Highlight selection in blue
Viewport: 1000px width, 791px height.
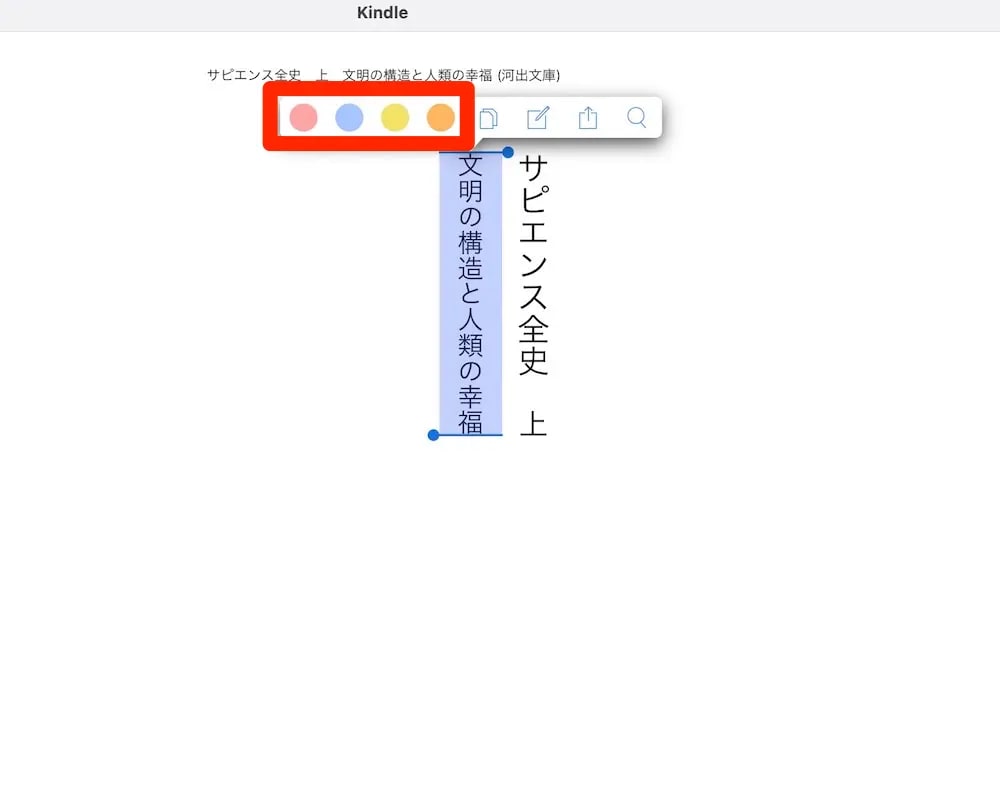click(x=349, y=118)
